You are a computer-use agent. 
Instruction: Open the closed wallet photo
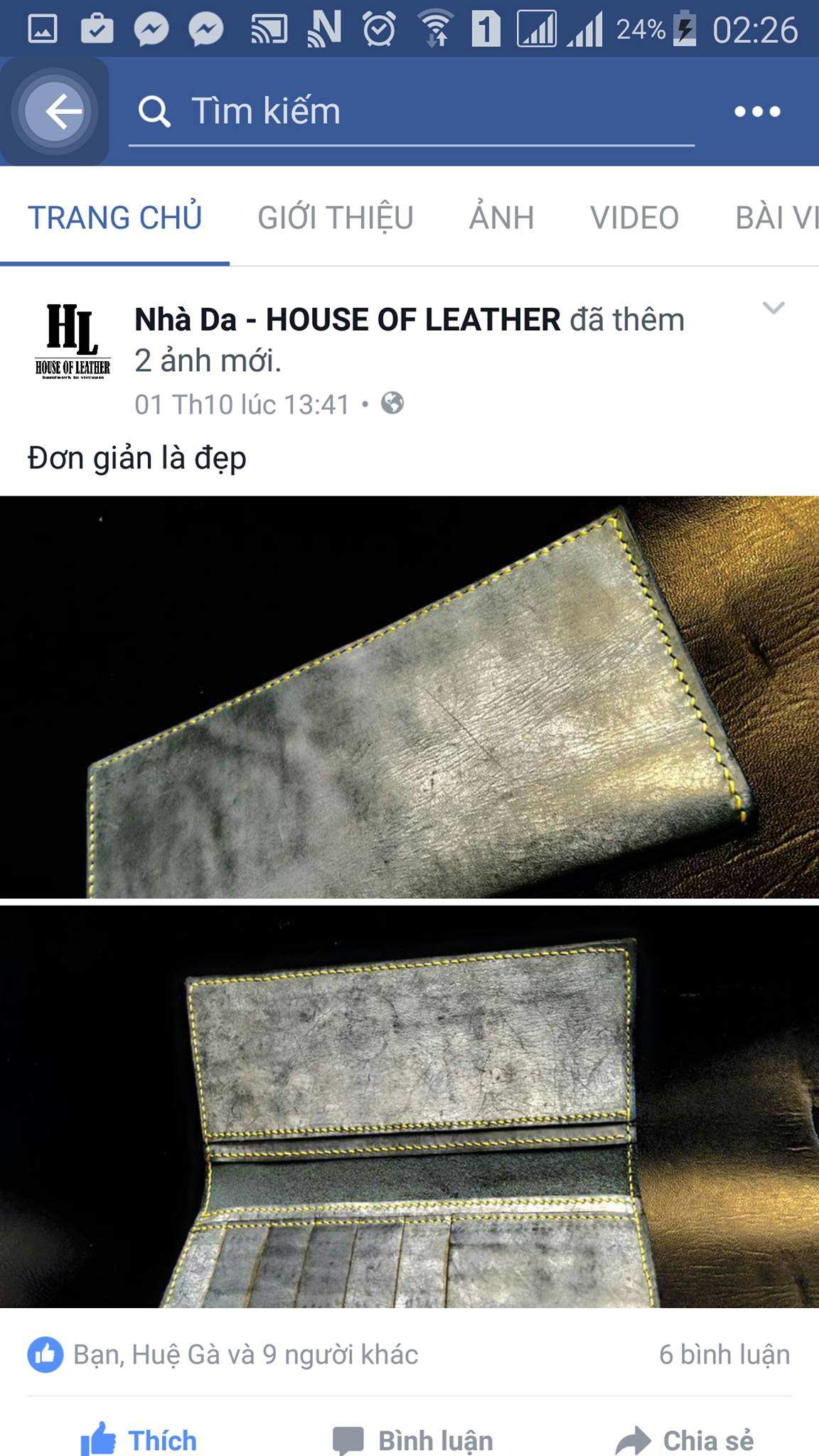point(409,697)
